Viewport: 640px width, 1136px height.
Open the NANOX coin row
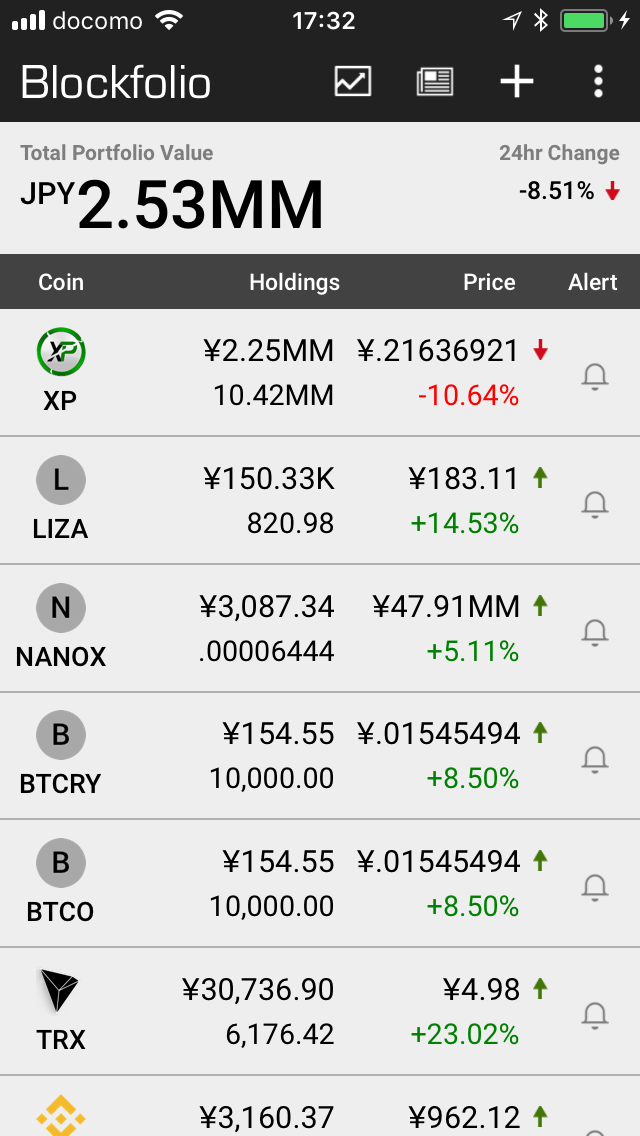320,628
